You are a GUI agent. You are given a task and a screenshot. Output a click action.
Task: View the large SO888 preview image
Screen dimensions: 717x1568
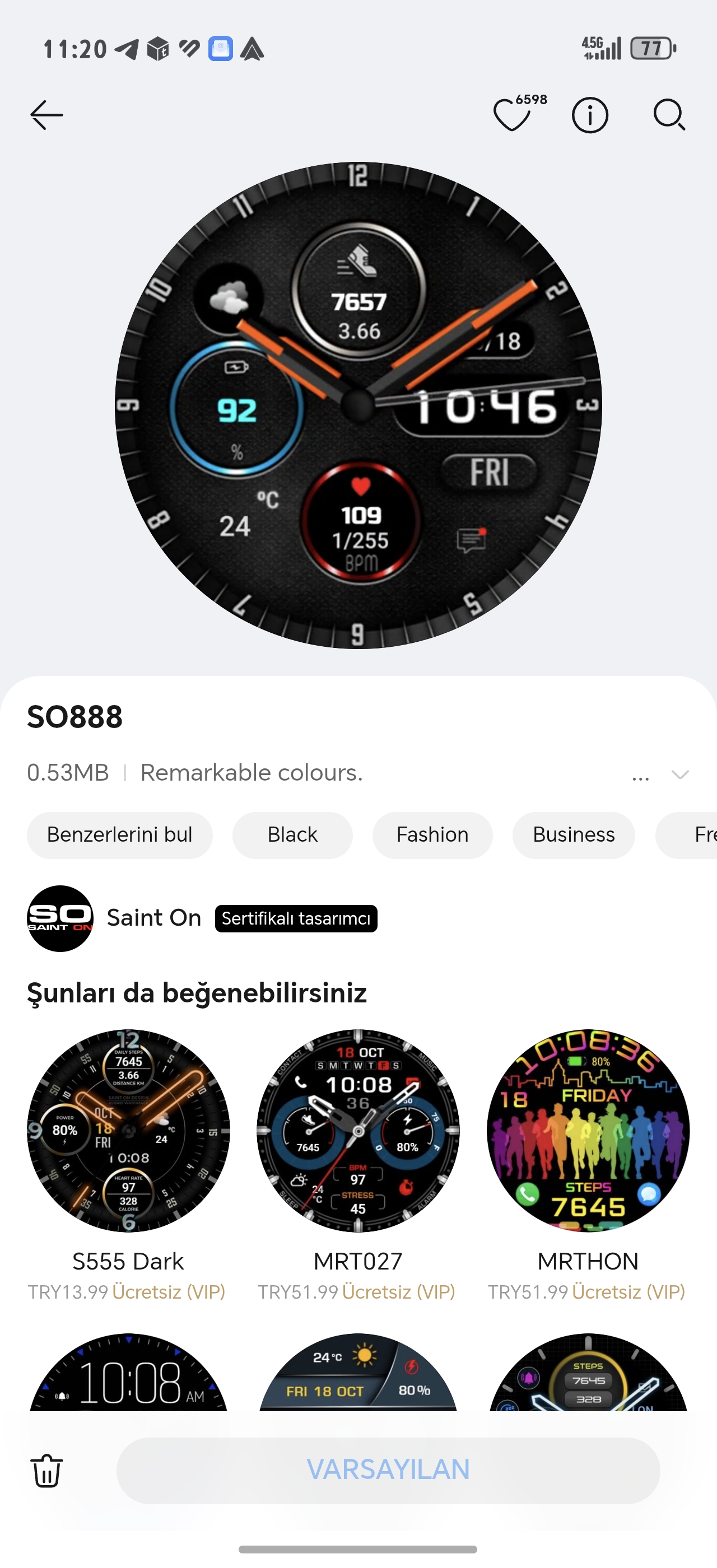(x=358, y=405)
